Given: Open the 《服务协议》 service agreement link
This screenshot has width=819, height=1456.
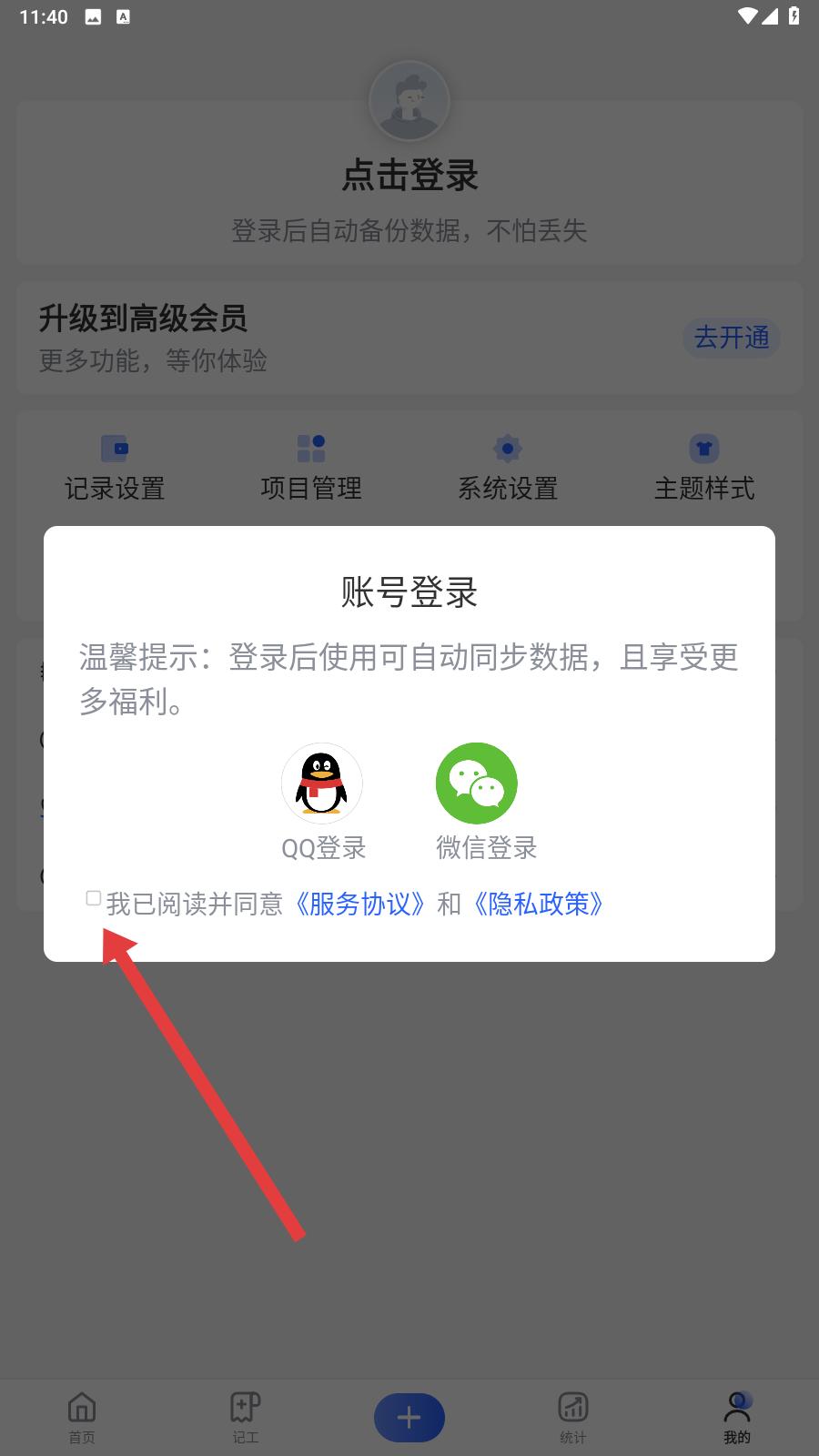Looking at the screenshot, I should pyautogui.click(x=359, y=904).
